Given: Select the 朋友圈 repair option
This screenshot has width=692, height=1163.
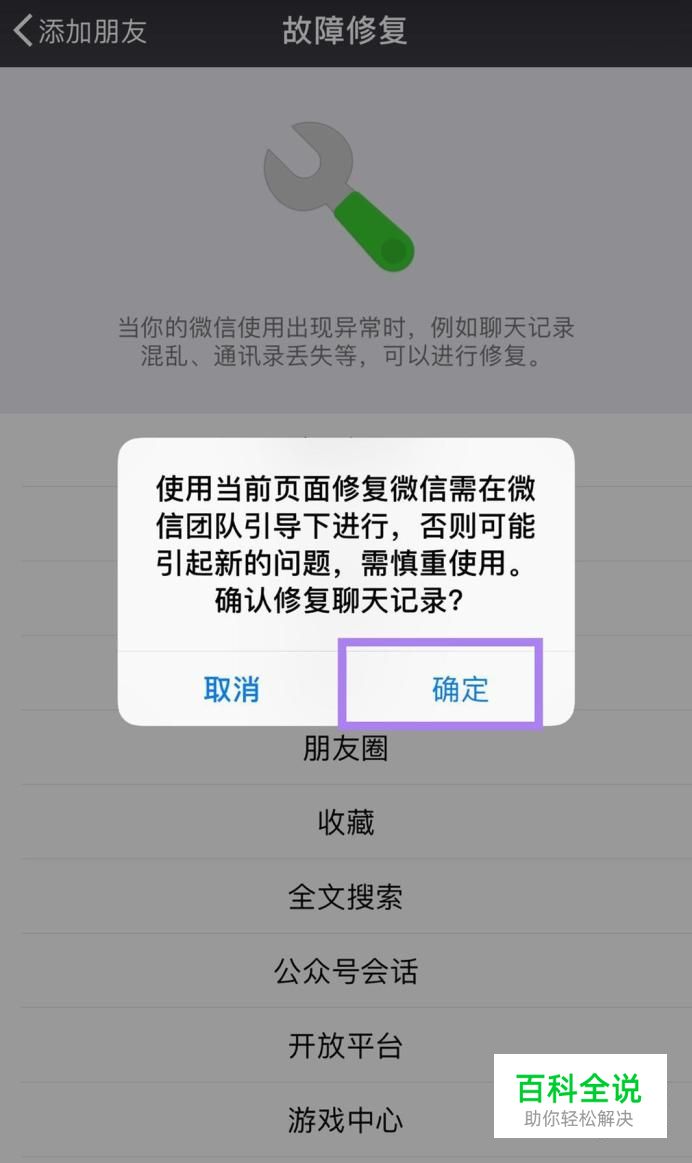Looking at the screenshot, I should coord(345,748).
